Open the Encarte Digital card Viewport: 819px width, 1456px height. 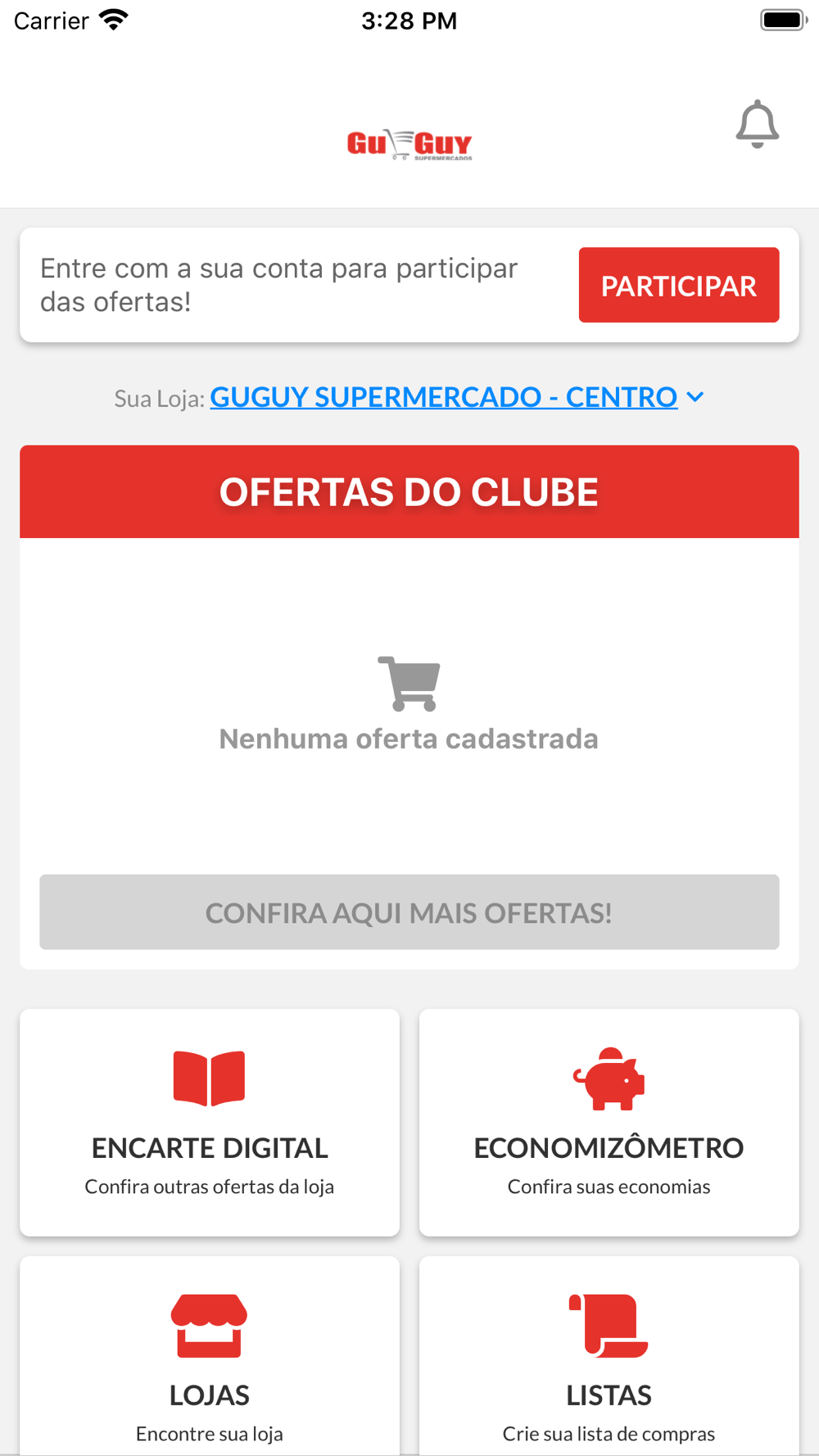[x=210, y=1122]
